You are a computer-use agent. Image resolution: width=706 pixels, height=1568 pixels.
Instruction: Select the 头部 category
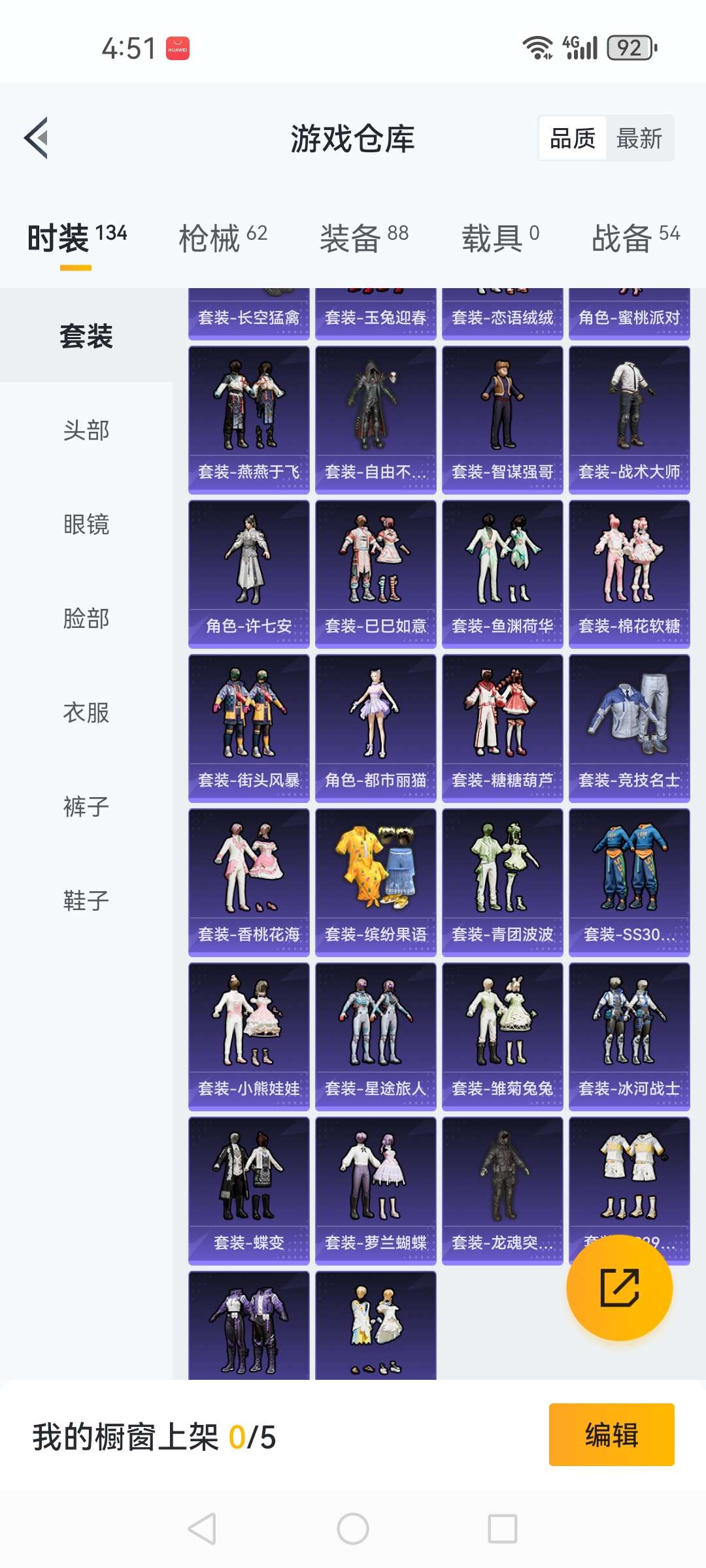tap(86, 431)
